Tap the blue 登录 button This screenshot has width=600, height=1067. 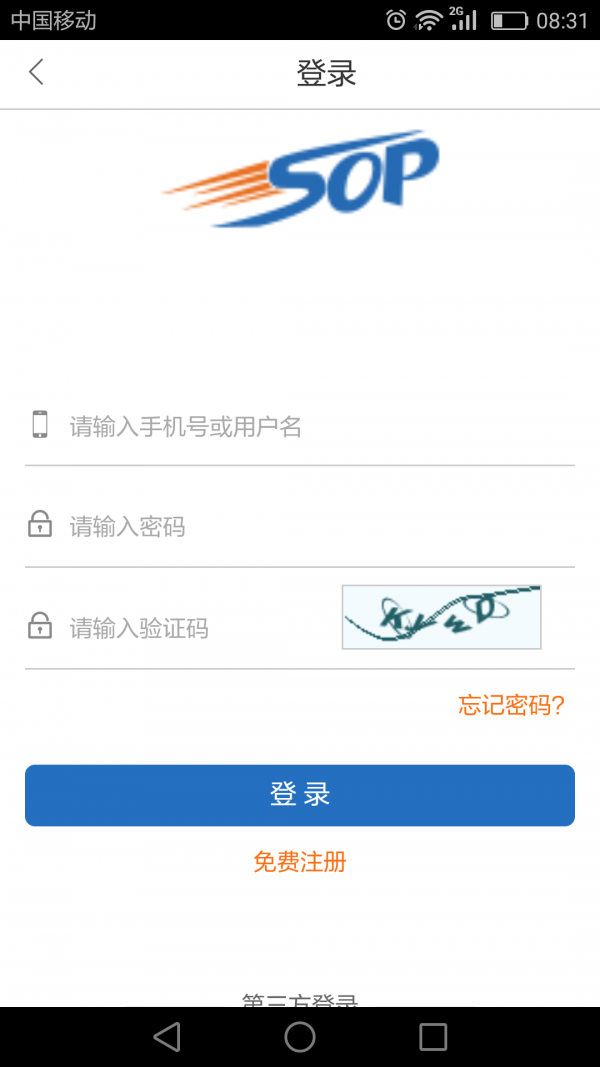coord(300,795)
